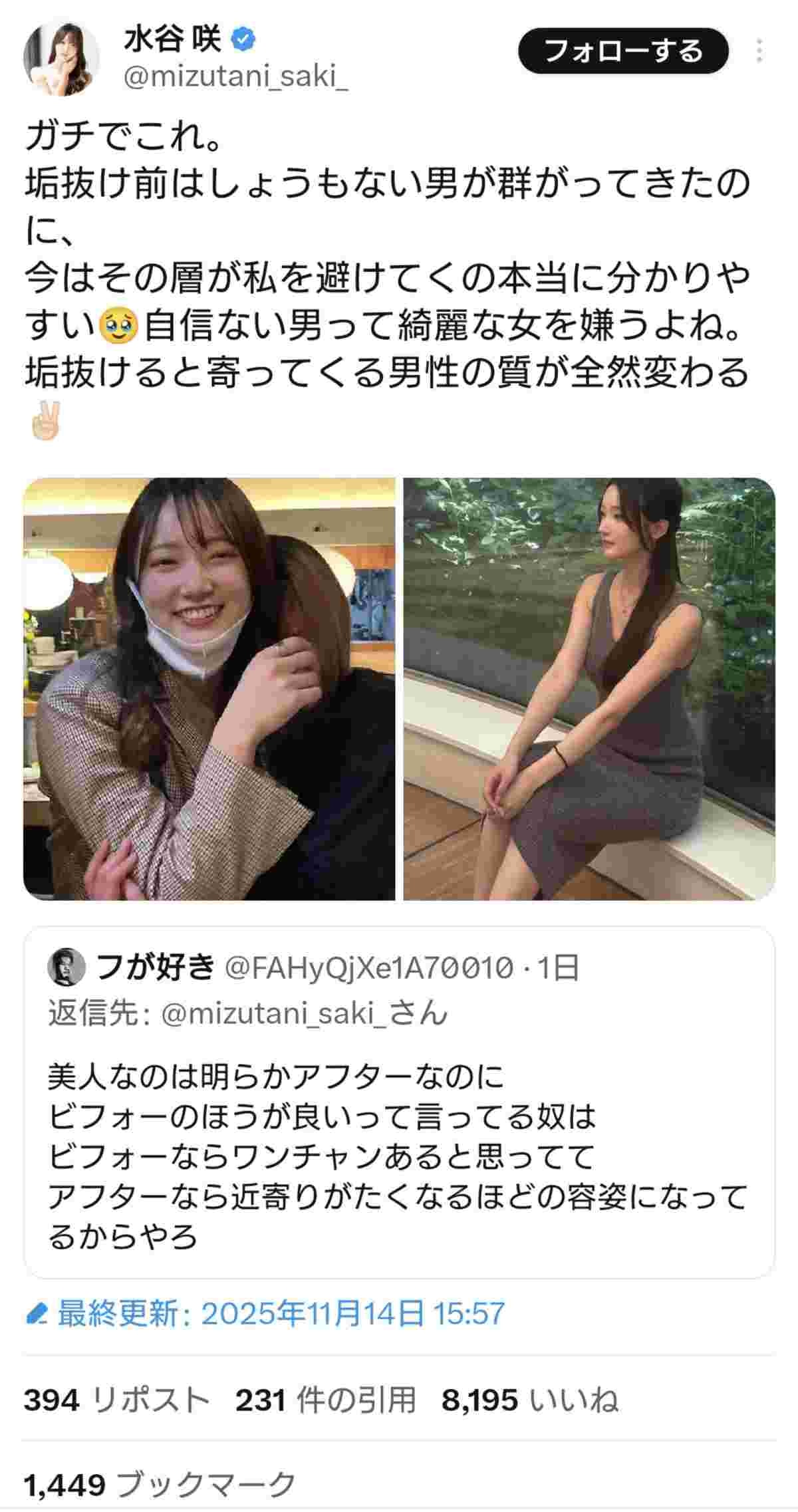Image resolution: width=798 pixels, height=1512 pixels.
Task: View the left photo with the face mask
Action: [x=209, y=689]
